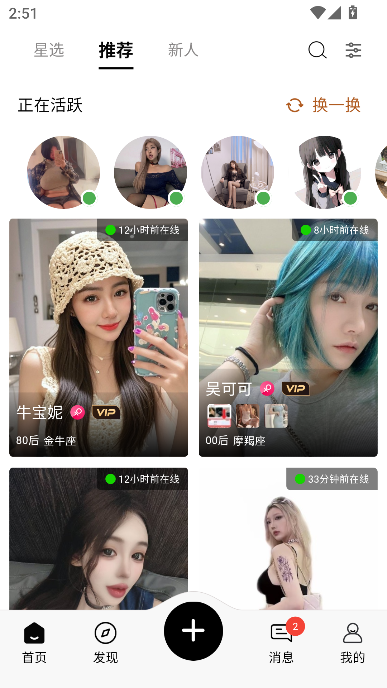Switch to the 新人 tab

coord(183,50)
